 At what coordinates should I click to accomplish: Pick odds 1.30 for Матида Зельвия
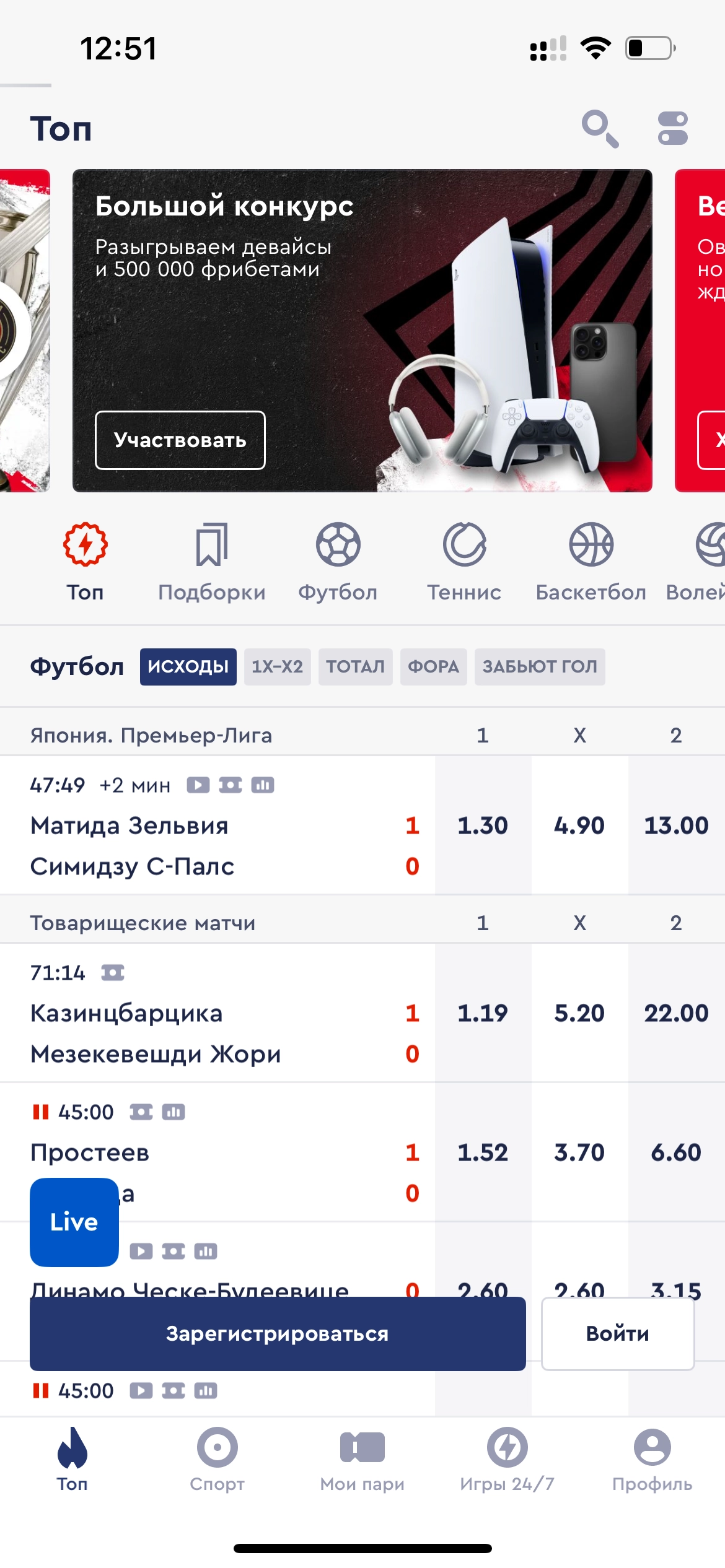483,825
